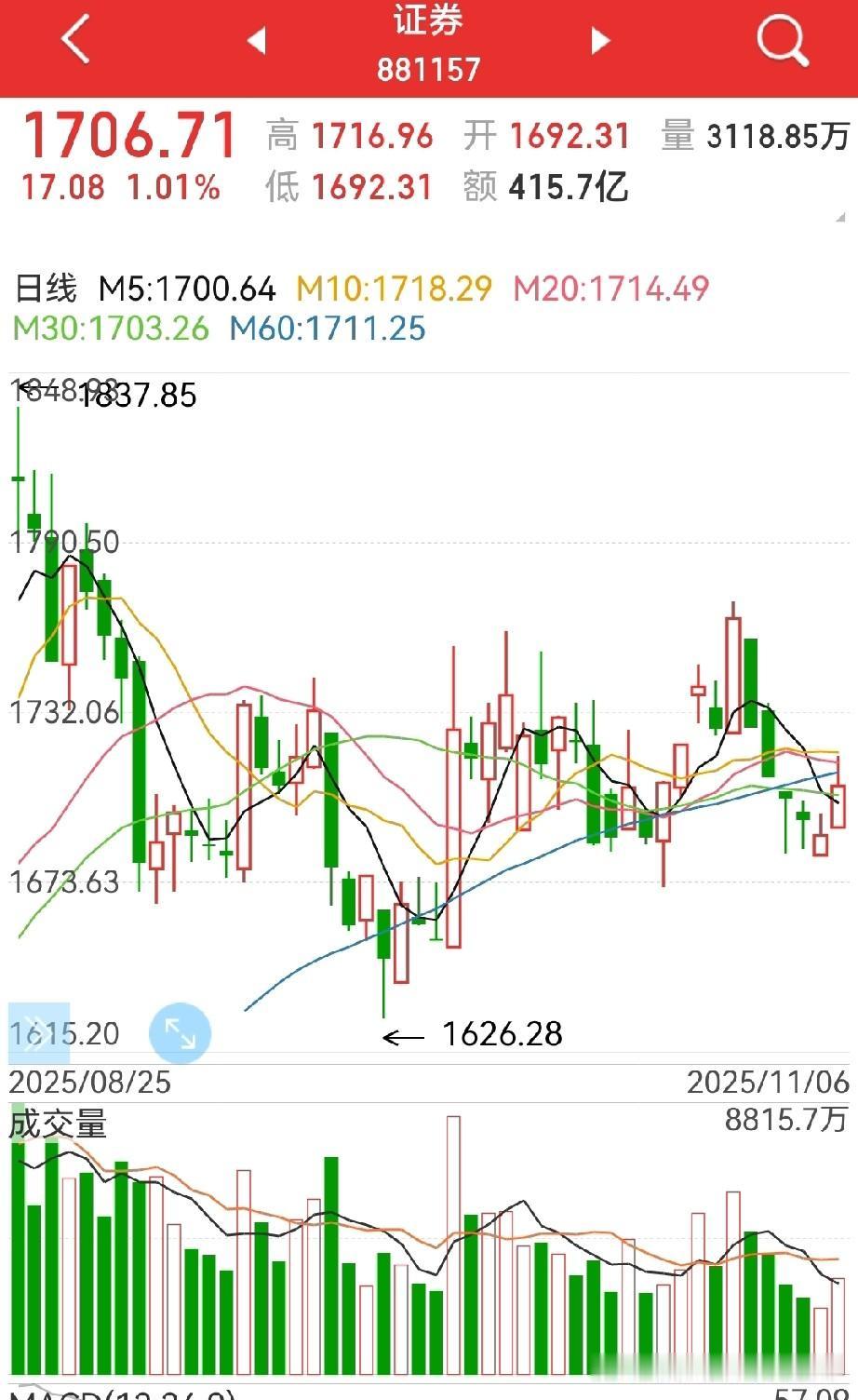Image resolution: width=858 pixels, height=1400 pixels.
Task: Switch to the previous stock with left triangle
Action: click(x=257, y=40)
